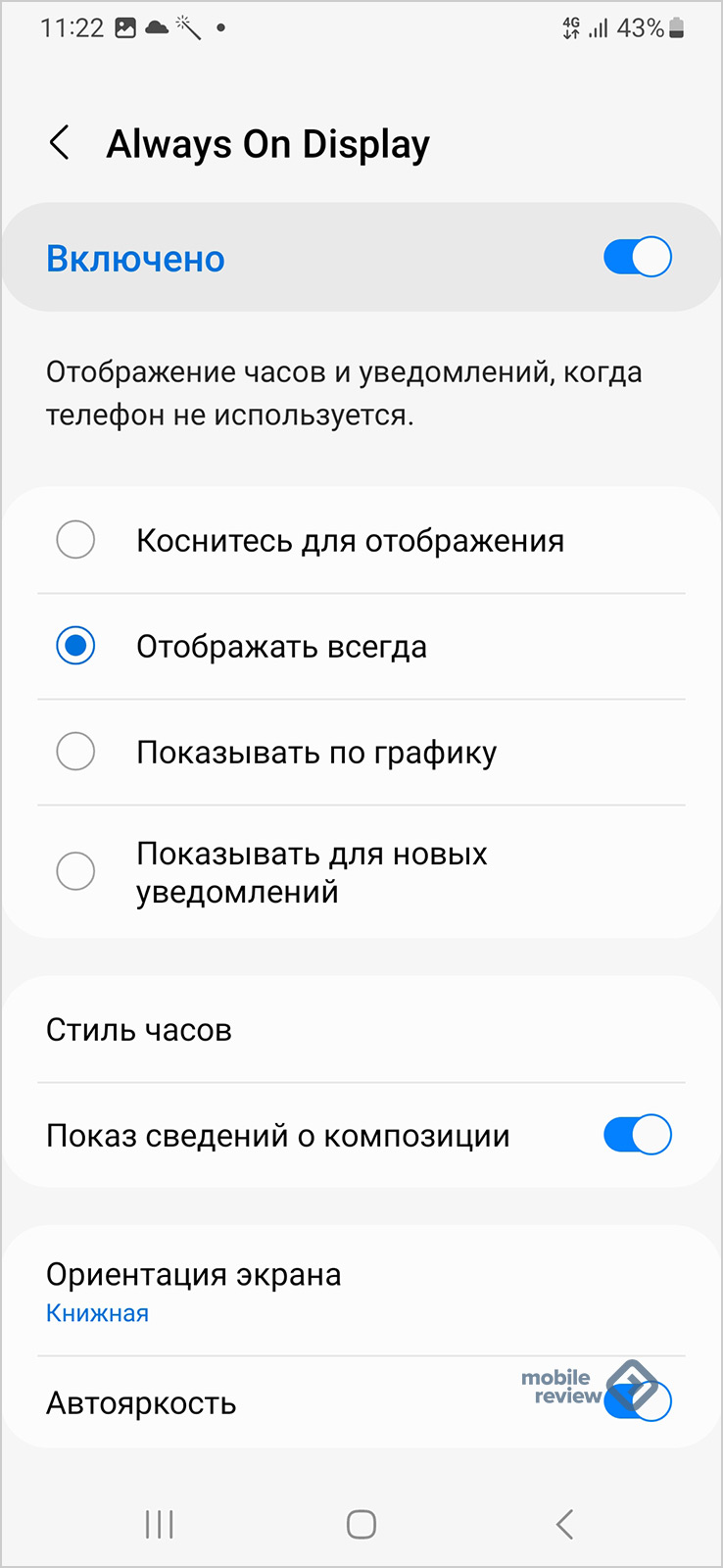Turn off the Включено switch
The height and width of the screenshot is (1568, 723).
coord(637,258)
